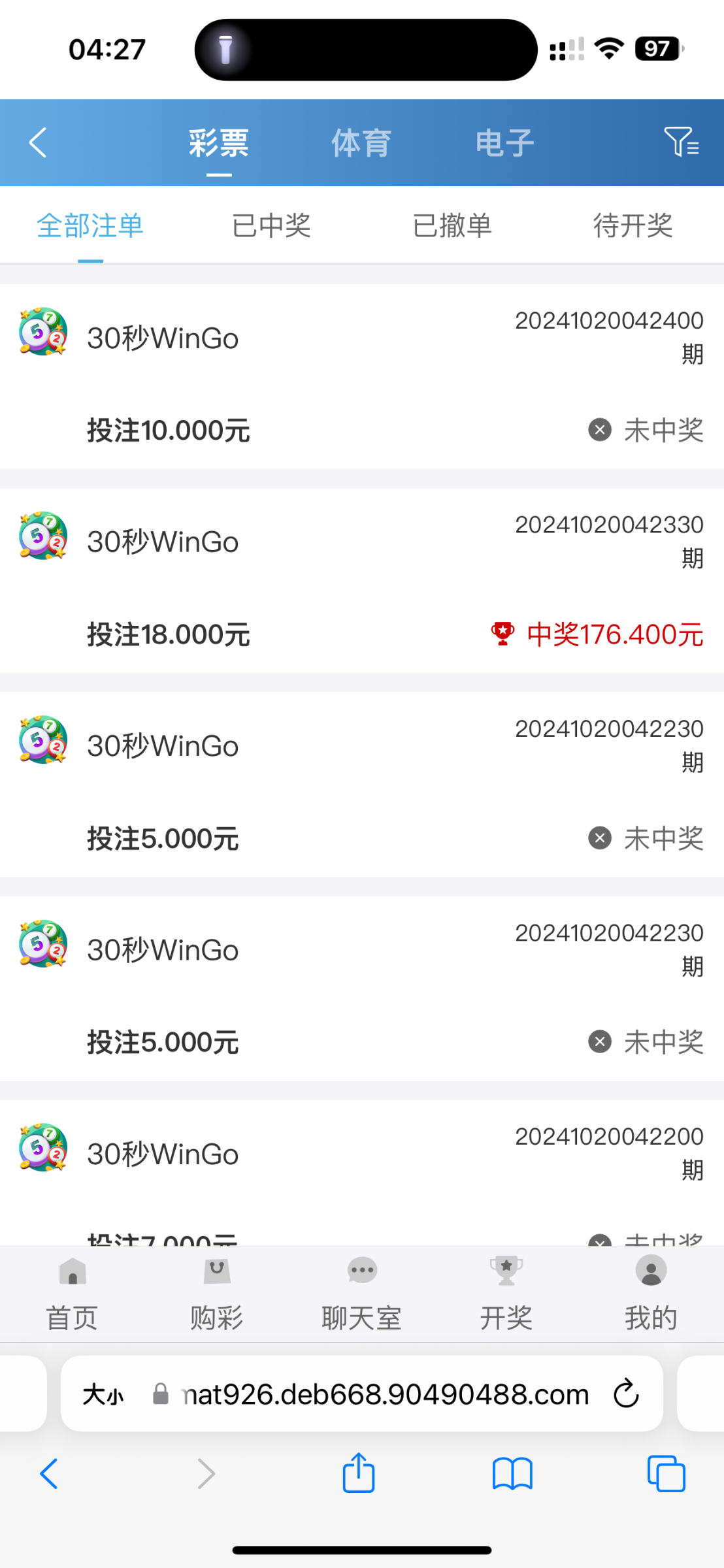The image size is (724, 1568).
Task: Open the bet for period 20241020042400
Action: pyautogui.click(x=361, y=376)
